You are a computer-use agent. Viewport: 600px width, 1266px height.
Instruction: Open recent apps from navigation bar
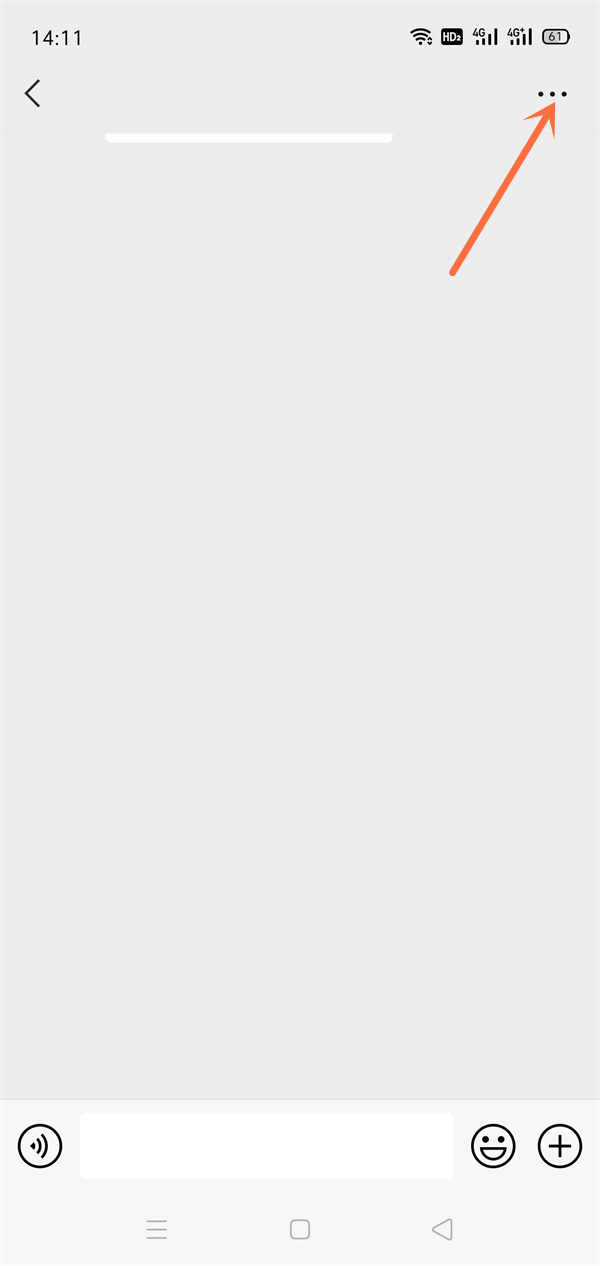157,1230
